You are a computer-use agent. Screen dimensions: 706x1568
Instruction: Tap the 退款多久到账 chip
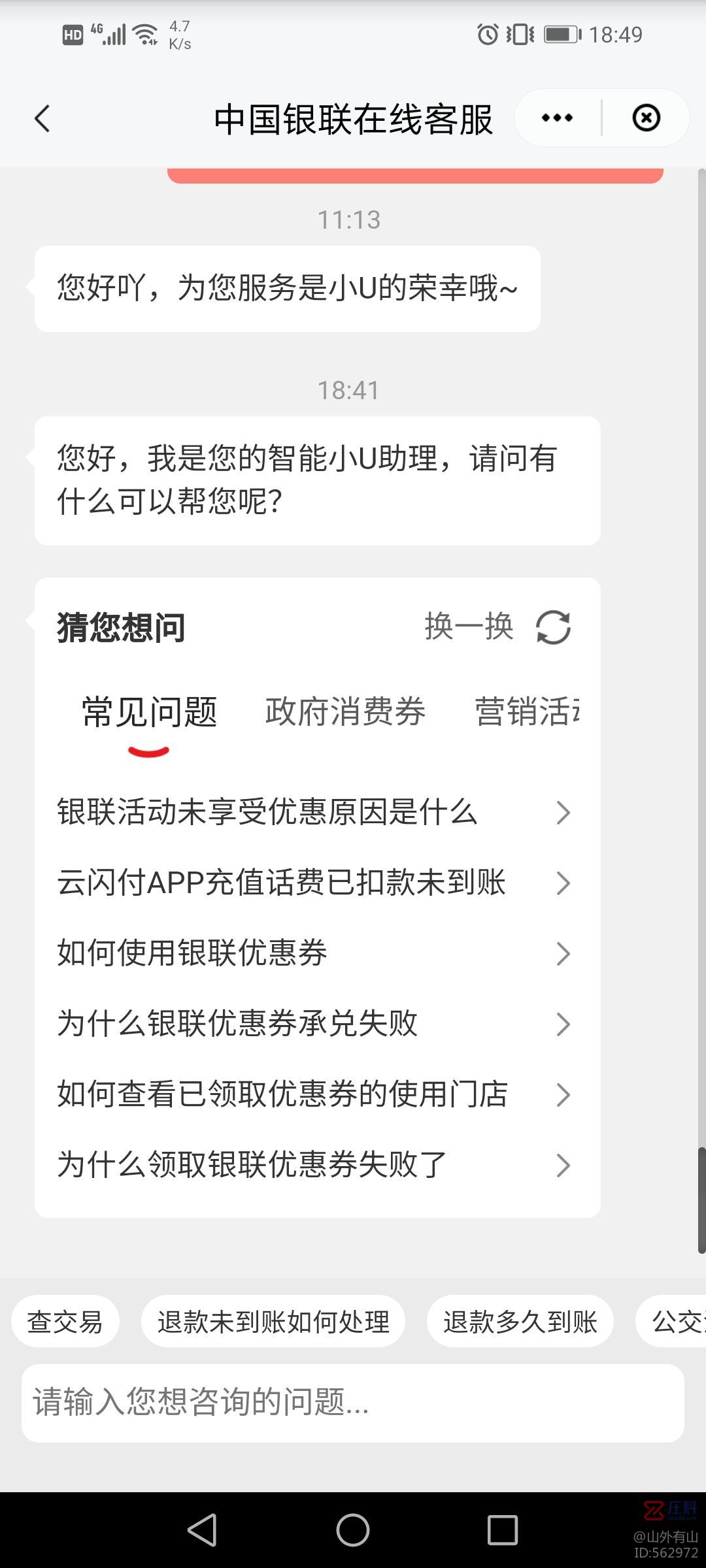520,1322
